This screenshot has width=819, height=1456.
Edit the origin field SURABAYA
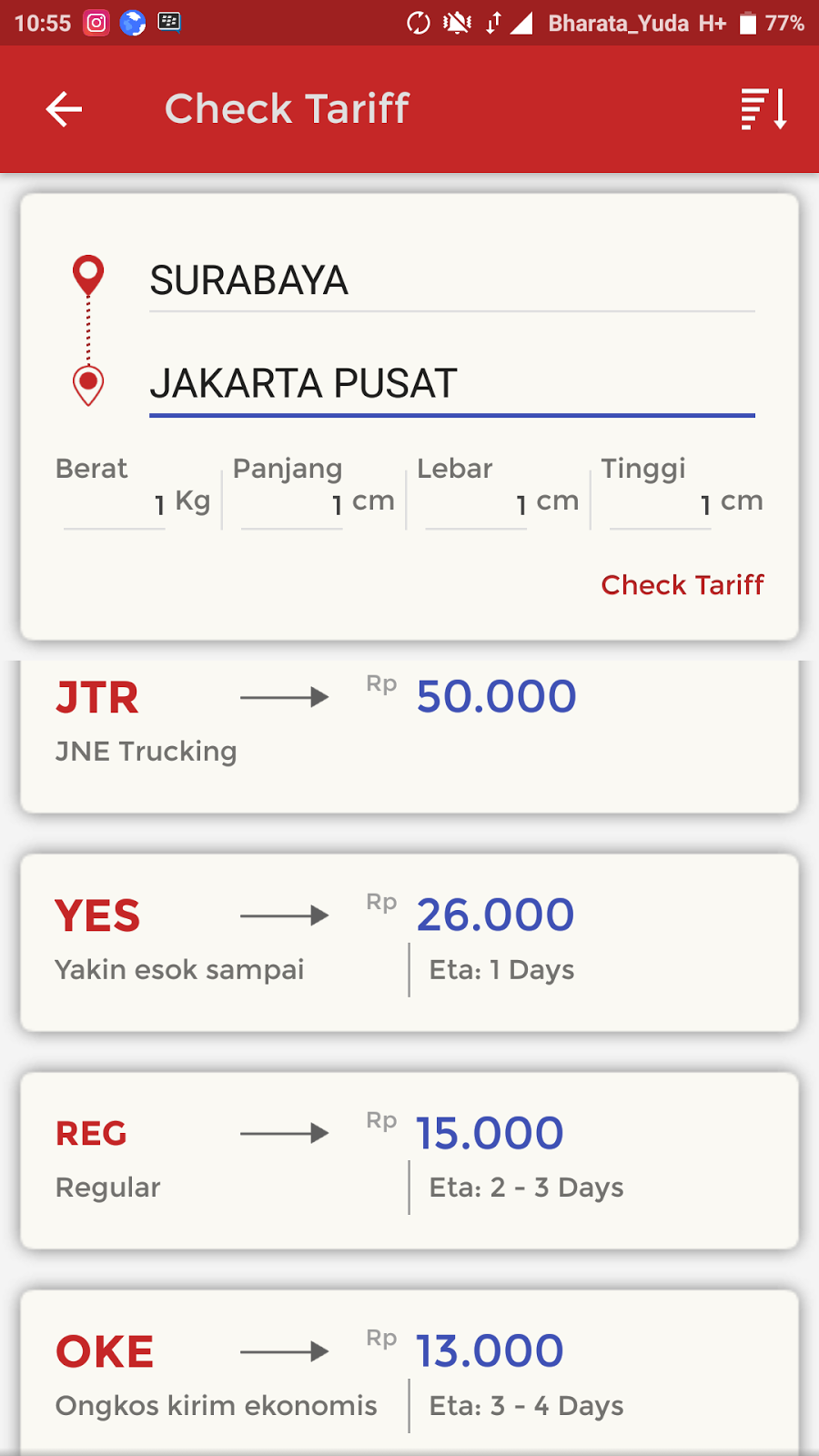451,280
